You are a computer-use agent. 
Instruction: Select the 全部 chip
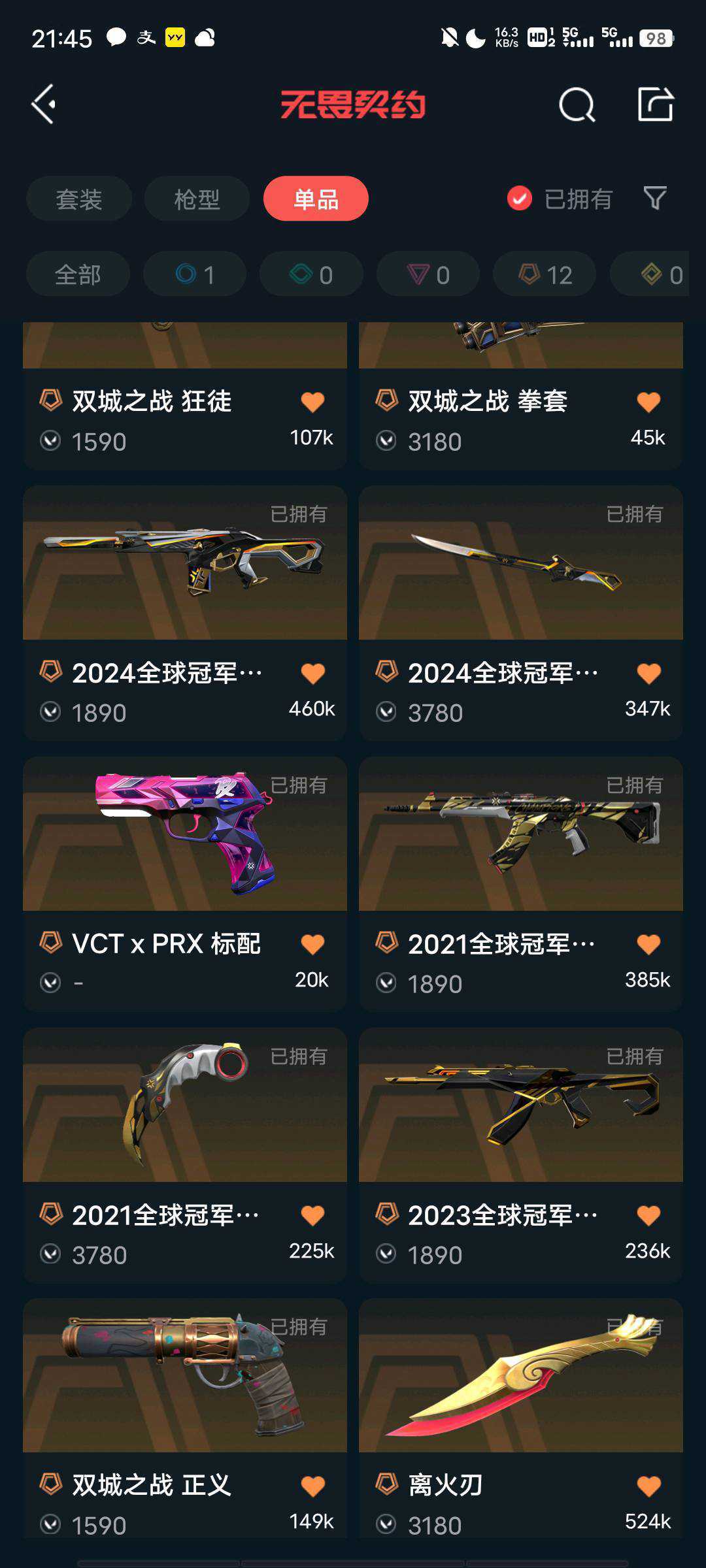(x=78, y=274)
